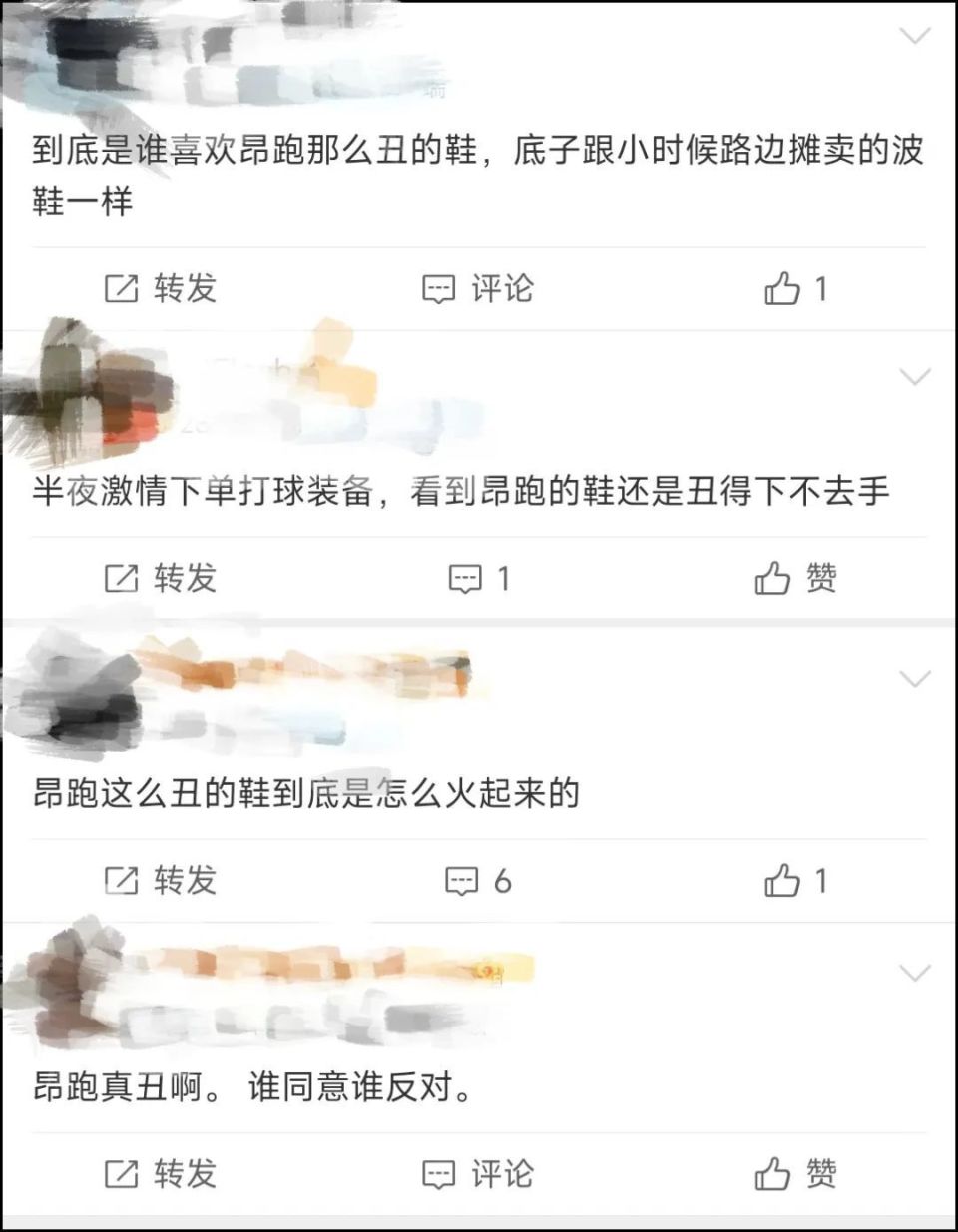Like the post about 路边摊卖的波鞋
This screenshot has height=1232, width=958.
795,289
